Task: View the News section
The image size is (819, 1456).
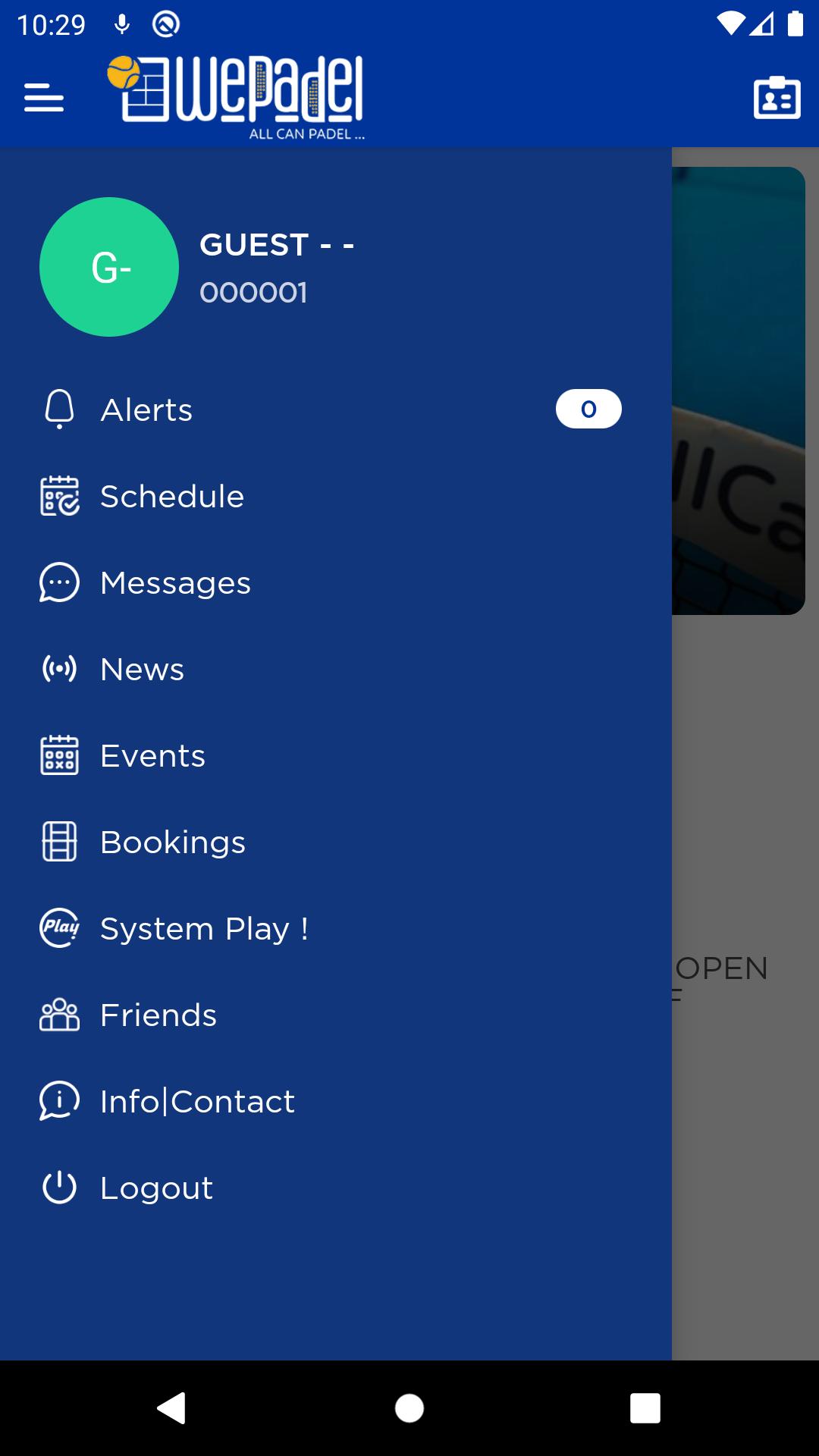Action: pos(143,670)
